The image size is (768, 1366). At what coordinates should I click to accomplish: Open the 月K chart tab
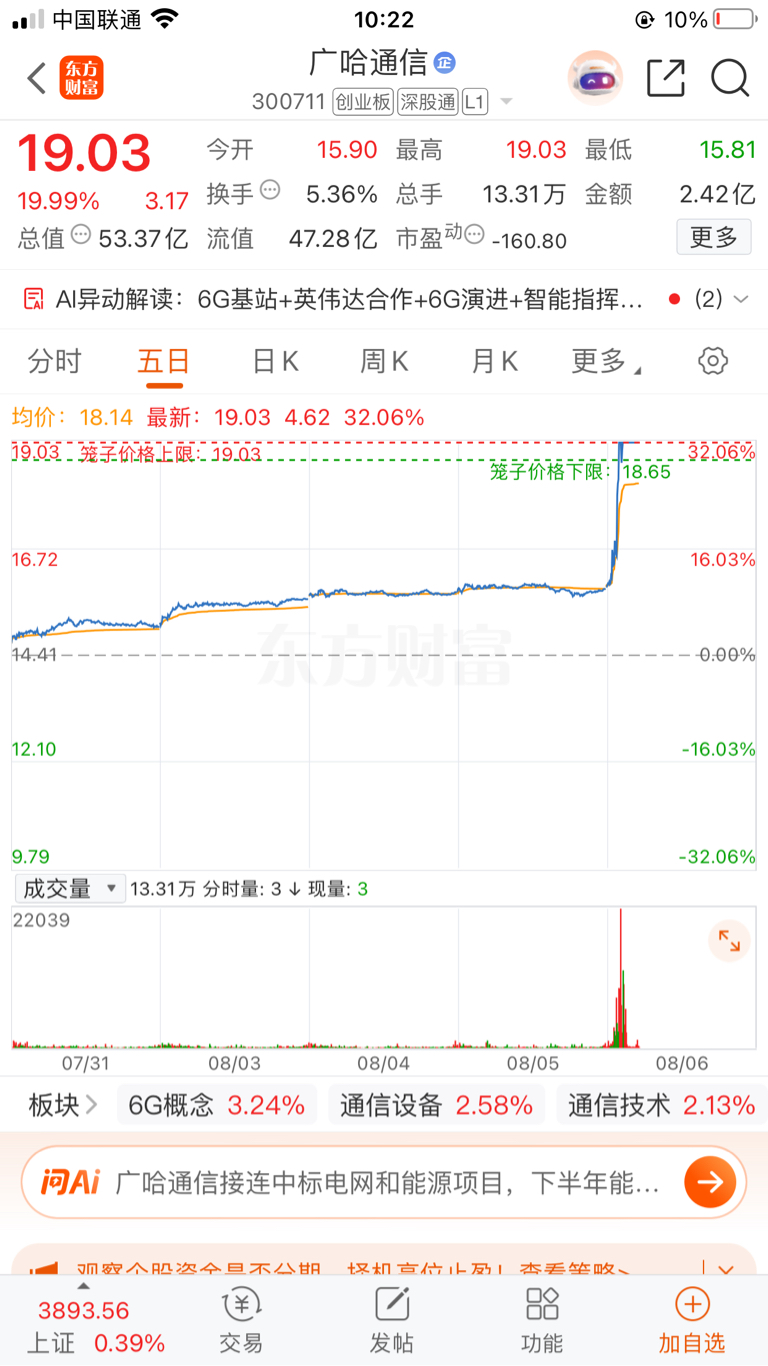point(495,361)
